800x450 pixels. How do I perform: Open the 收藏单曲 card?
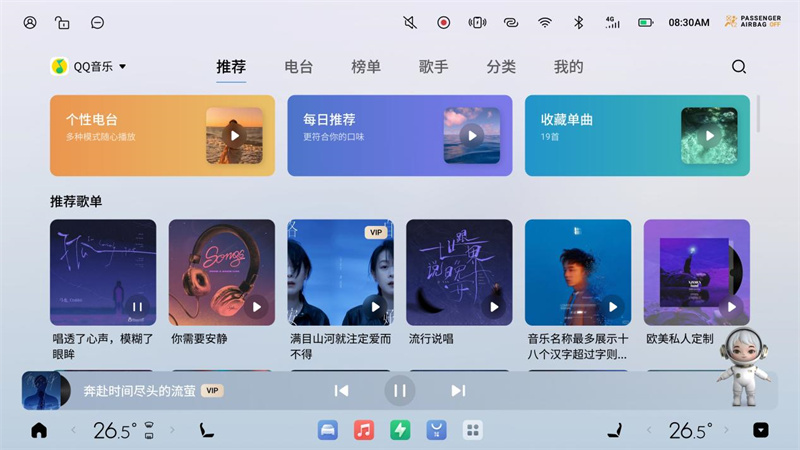(x=637, y=135)
